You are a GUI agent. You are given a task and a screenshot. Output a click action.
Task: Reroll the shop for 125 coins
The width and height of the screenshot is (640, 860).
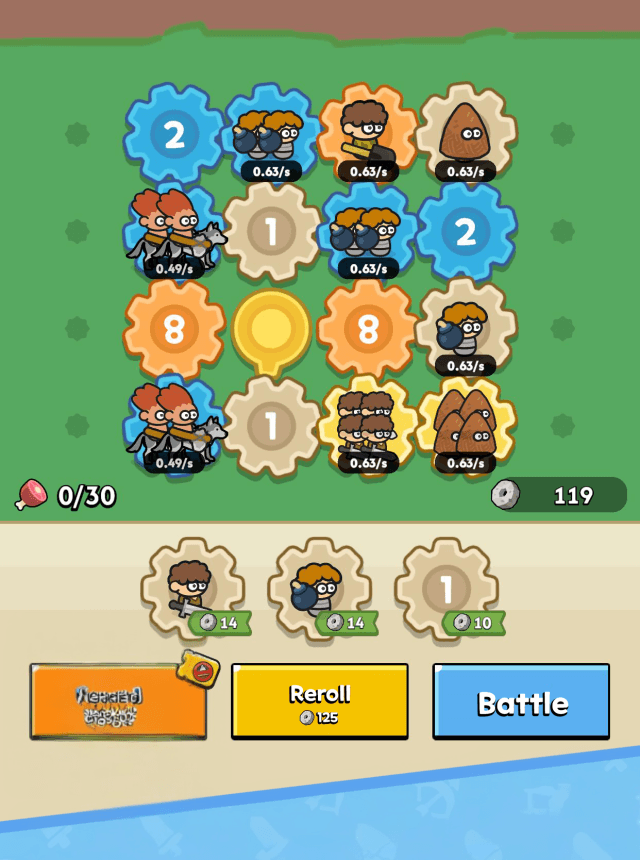[x=319, y=702]
